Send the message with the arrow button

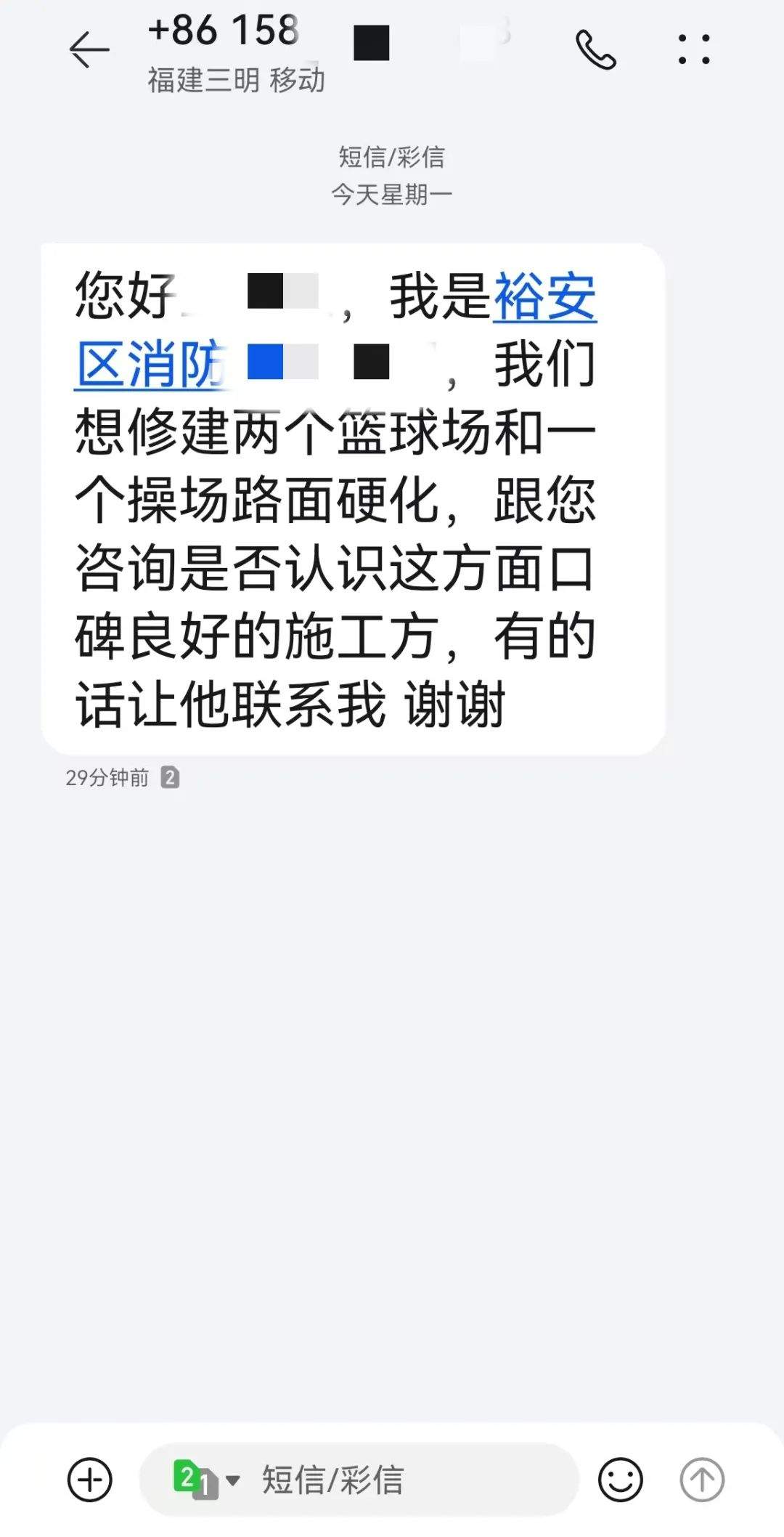pyautogui.click(x=701, y=1479)
